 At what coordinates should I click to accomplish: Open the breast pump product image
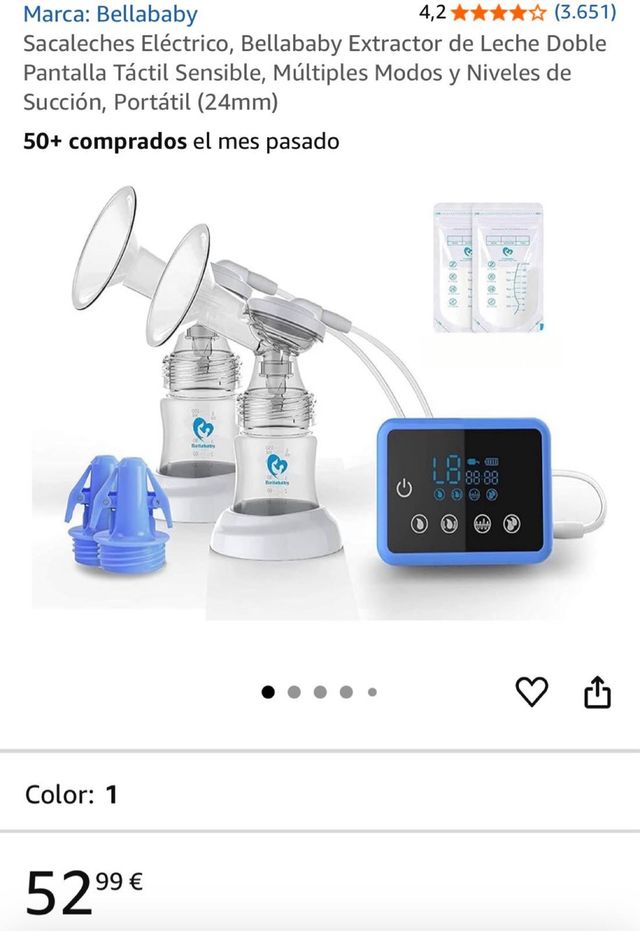point(320,400)
